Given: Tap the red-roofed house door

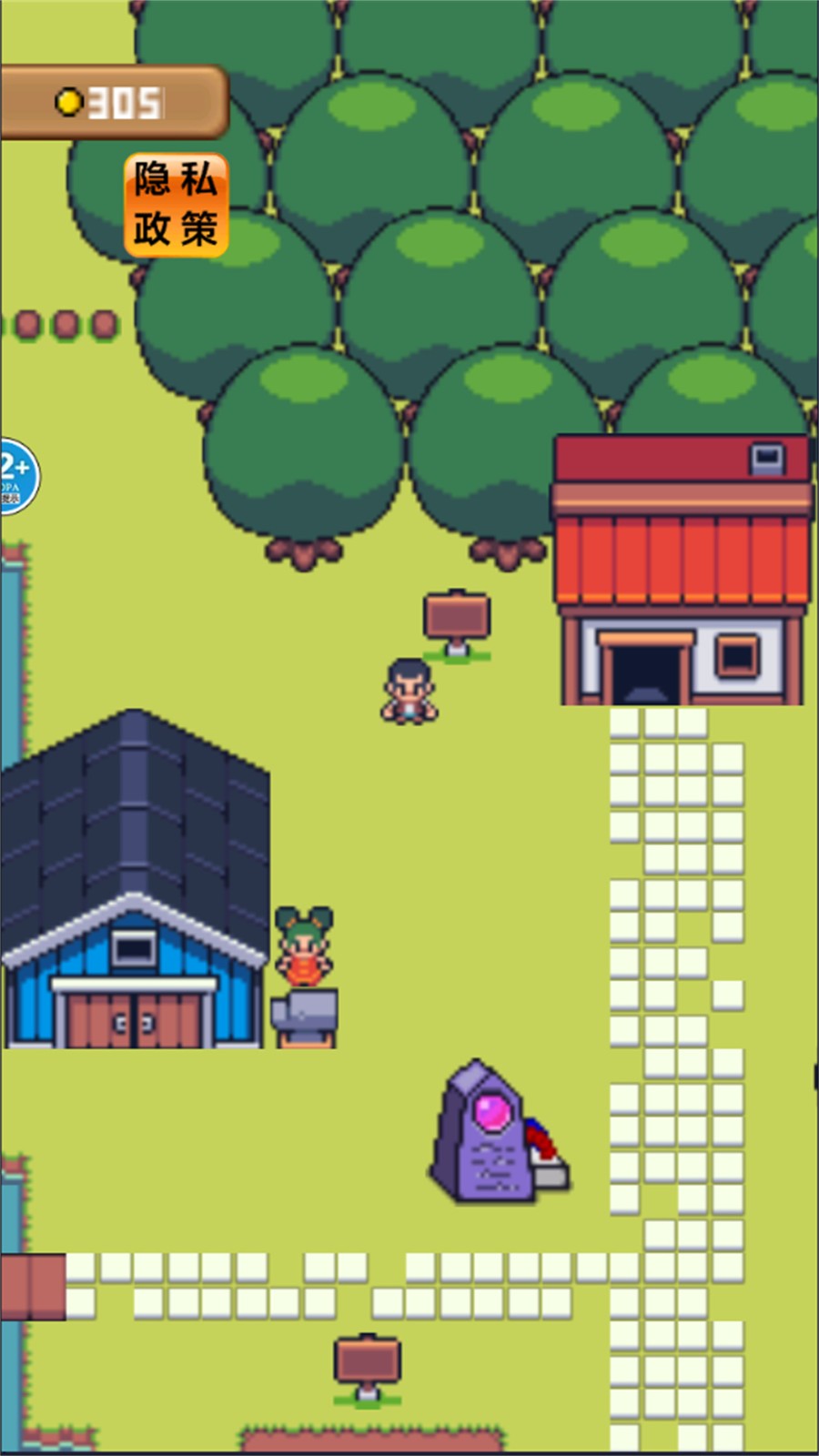Looking at the screenshot, I should tap(645, 671).
